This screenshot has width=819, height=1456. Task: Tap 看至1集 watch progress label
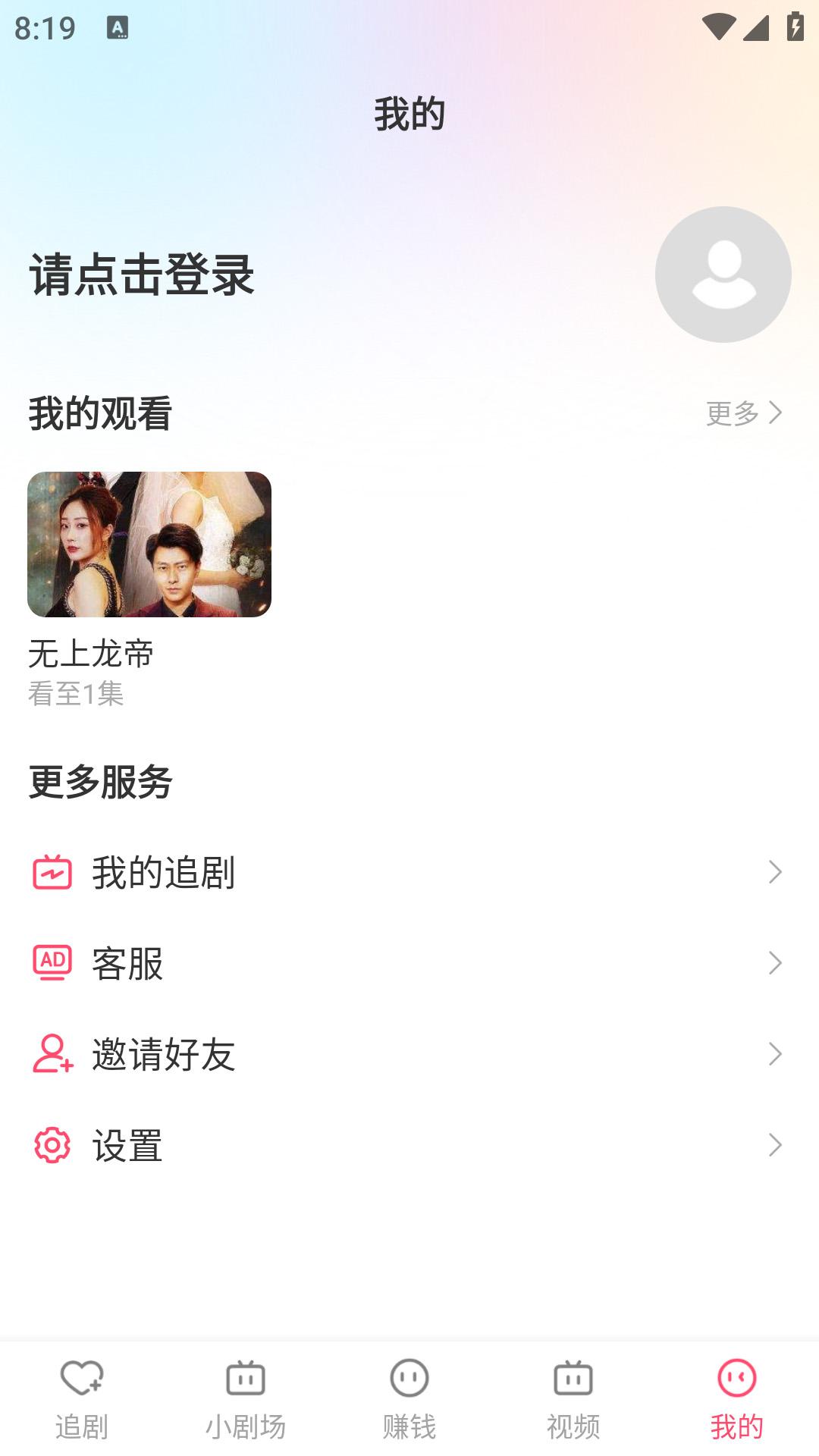(77, 692)
